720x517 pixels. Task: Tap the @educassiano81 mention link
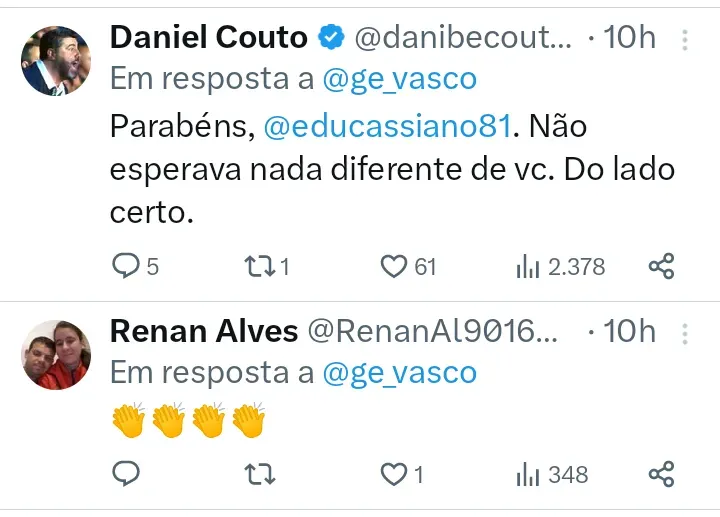coord(385,127)
